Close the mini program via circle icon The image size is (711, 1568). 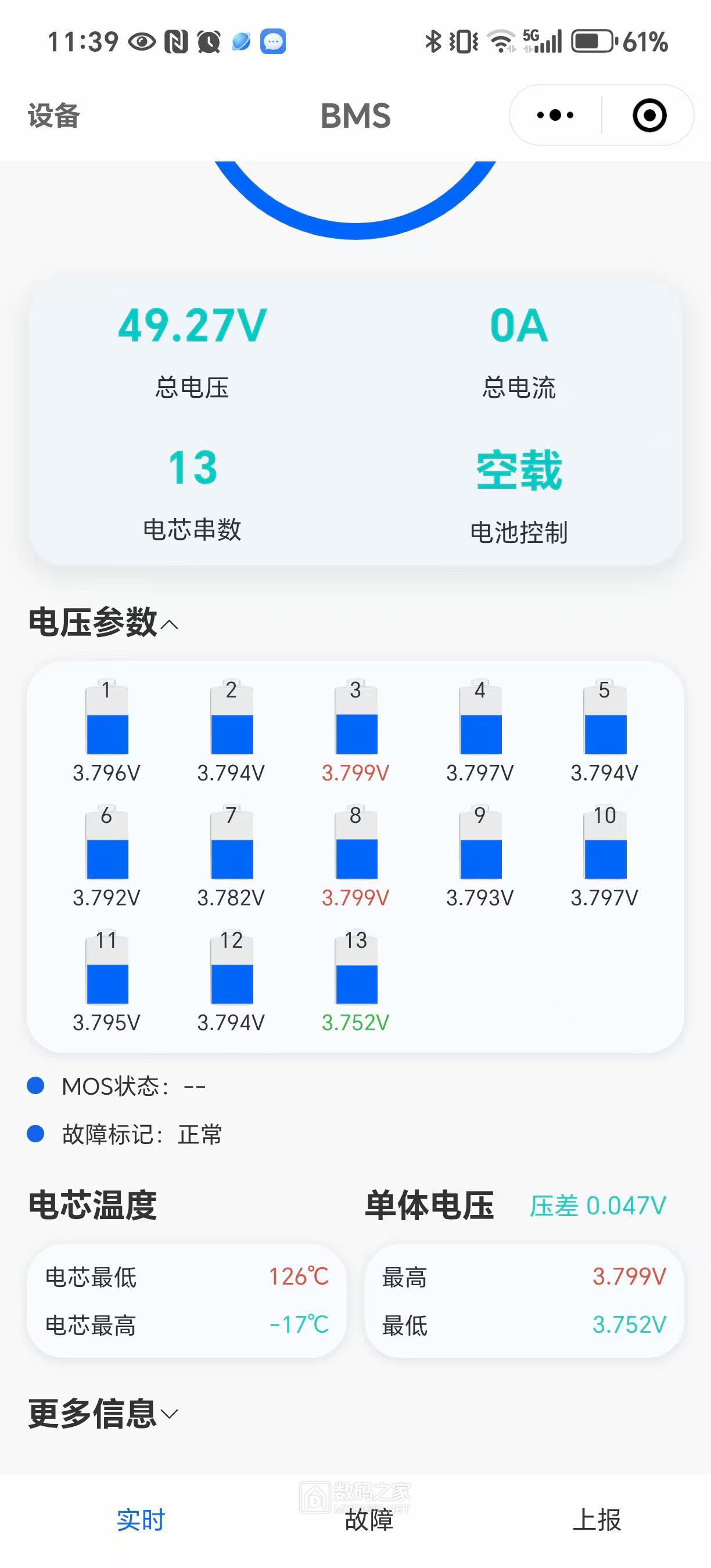click(649, 115)
